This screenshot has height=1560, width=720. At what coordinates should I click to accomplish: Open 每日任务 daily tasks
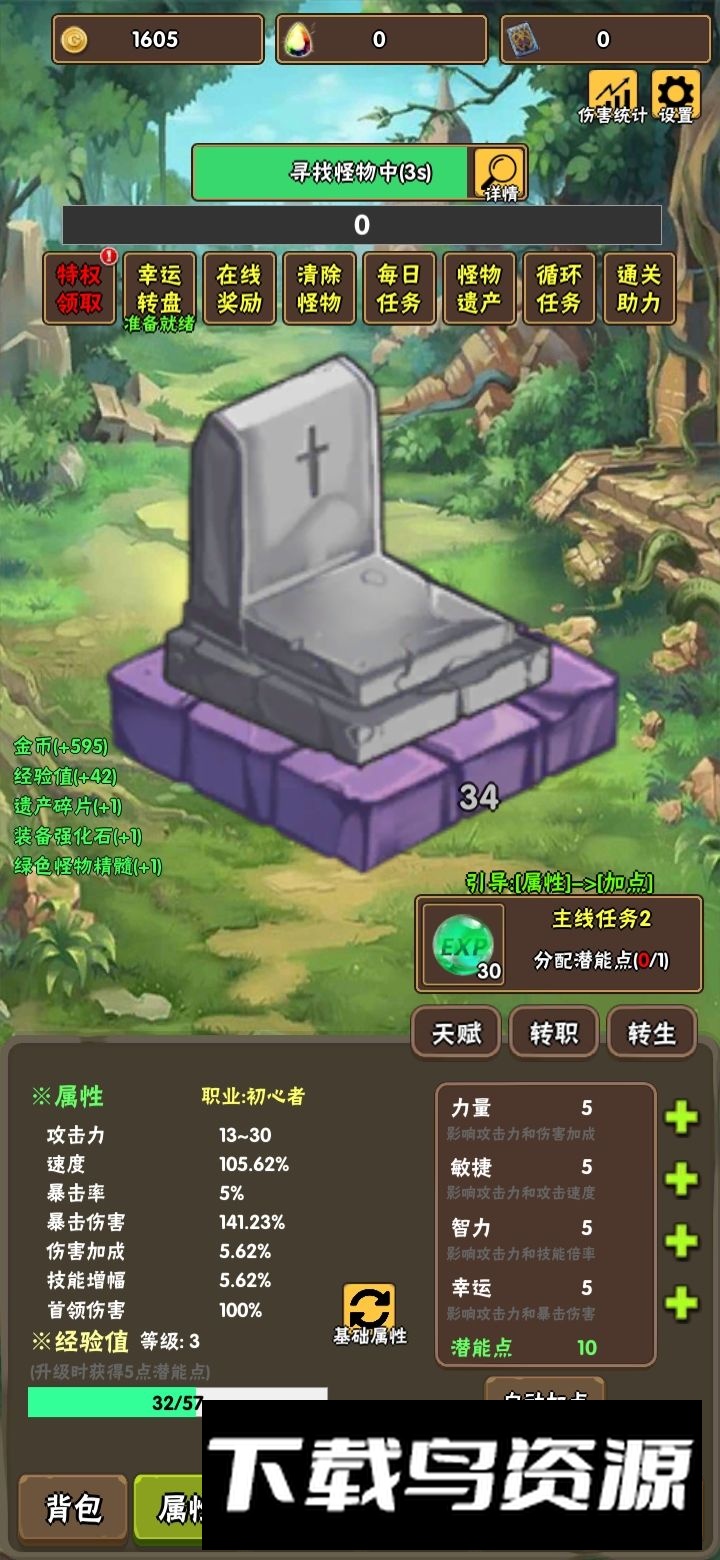(399, 288)
